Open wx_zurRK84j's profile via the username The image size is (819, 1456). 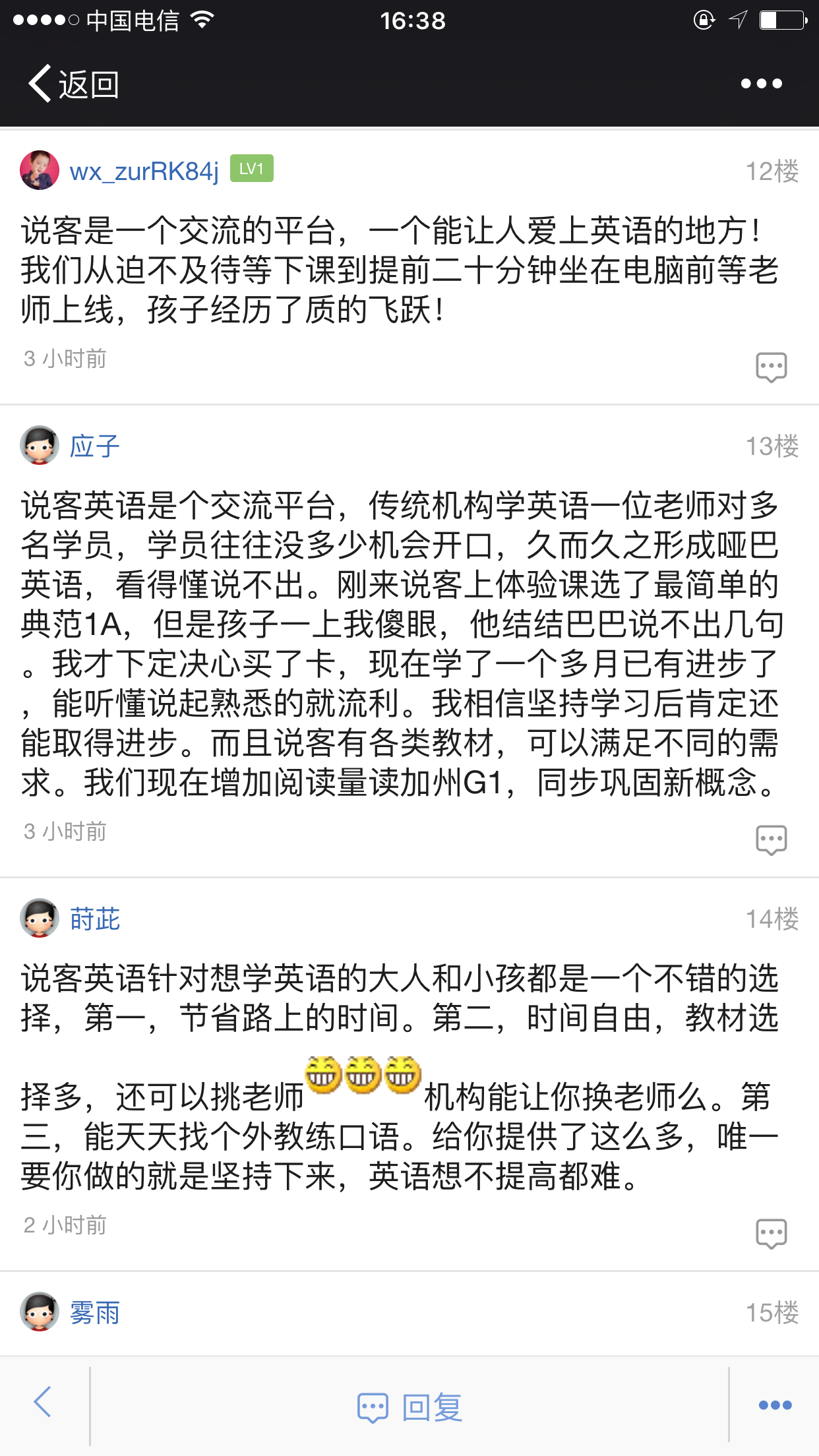click(144, 171)
